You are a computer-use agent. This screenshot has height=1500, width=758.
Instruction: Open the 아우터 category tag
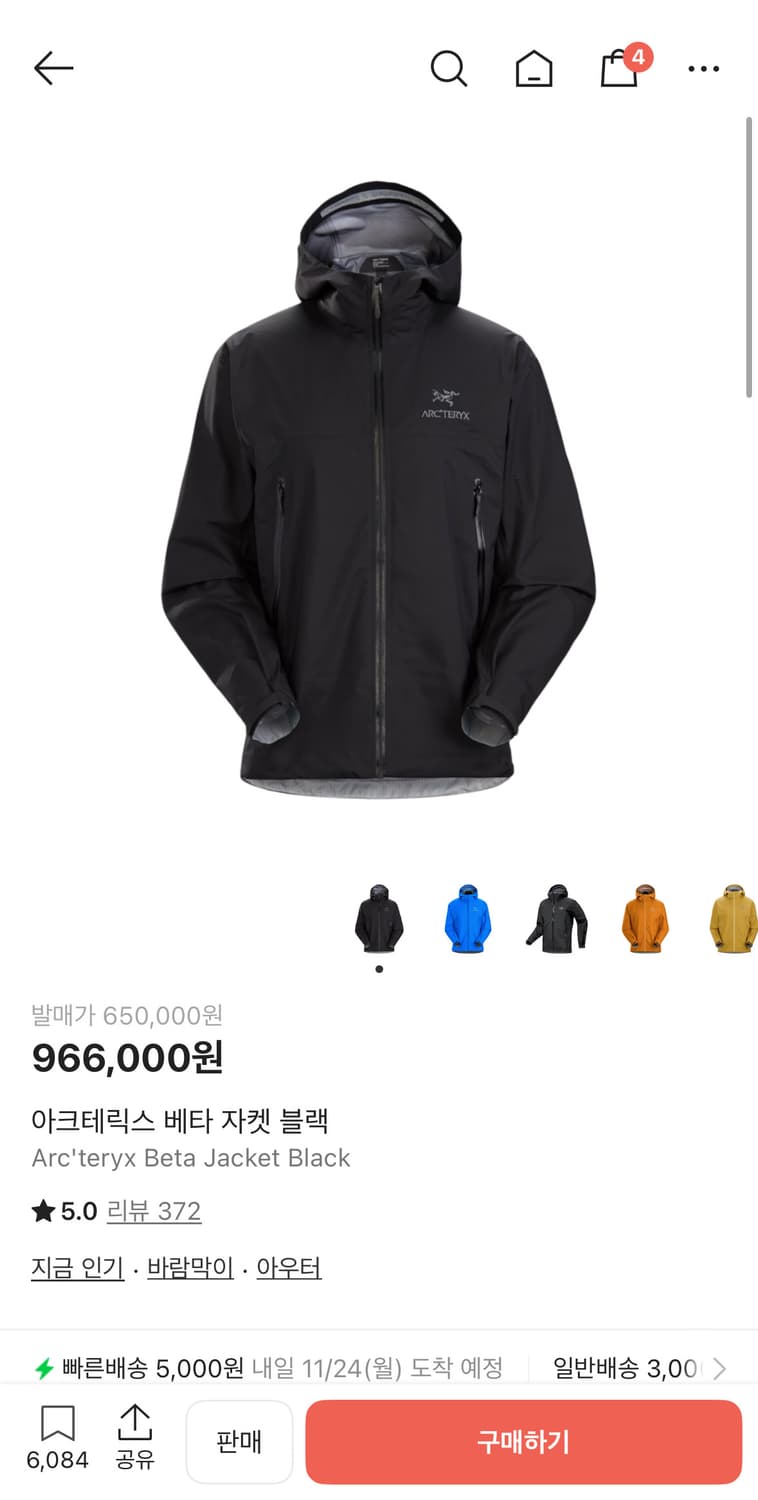point(288,1267)
